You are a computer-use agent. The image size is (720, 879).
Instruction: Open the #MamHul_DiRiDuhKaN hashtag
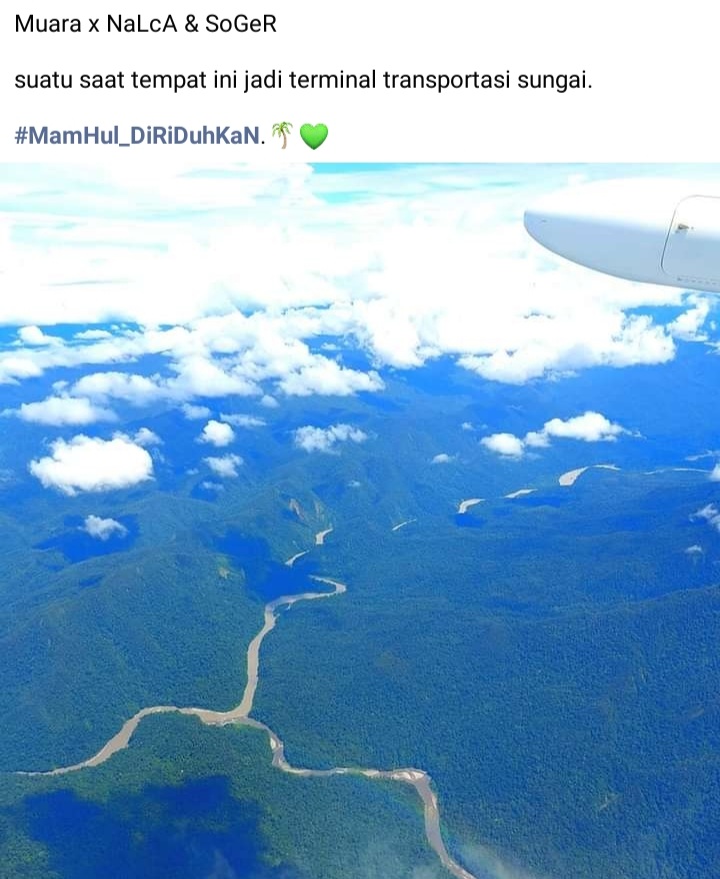click(136, 135)
